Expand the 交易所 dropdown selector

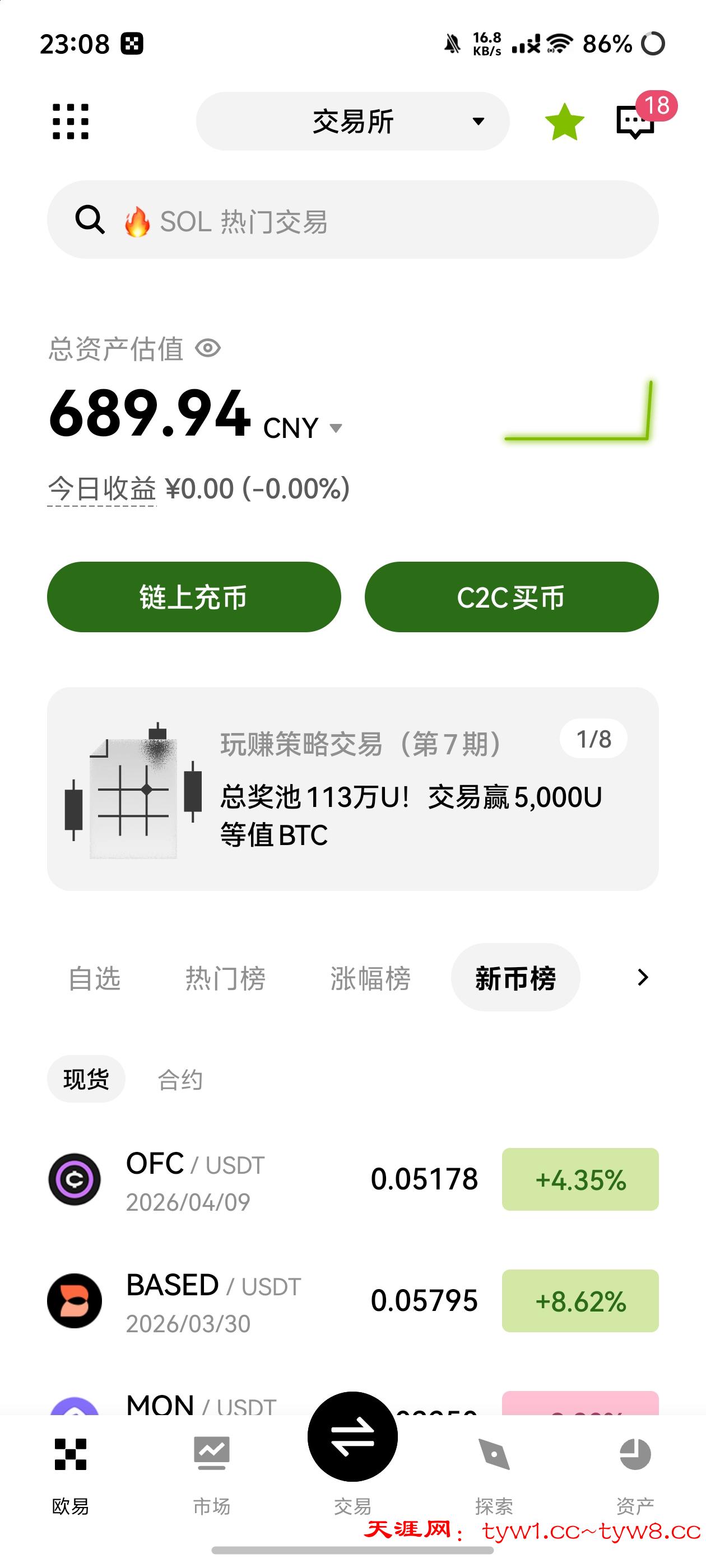pos(352,122)
